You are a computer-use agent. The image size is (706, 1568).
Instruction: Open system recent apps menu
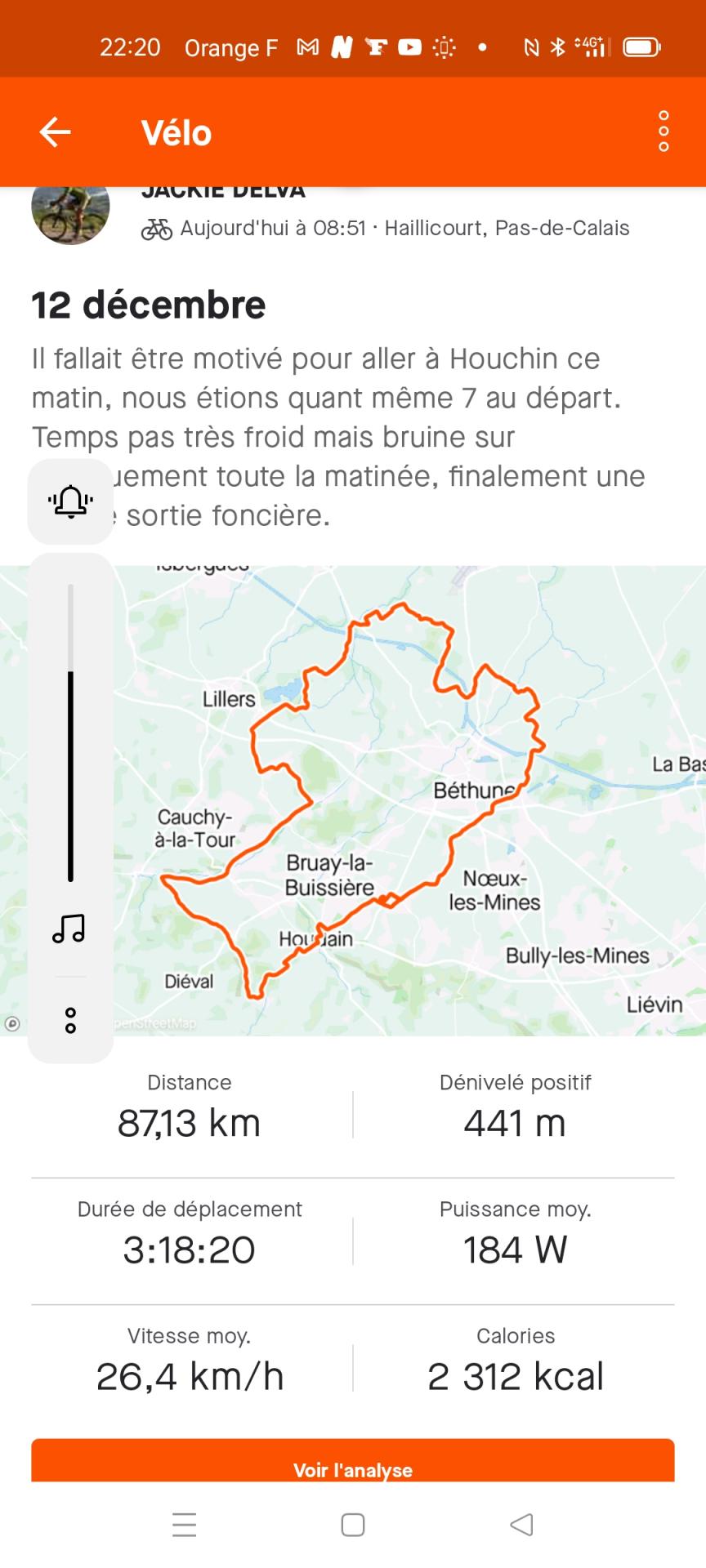pyautogui.click(x=185, y=1525)
